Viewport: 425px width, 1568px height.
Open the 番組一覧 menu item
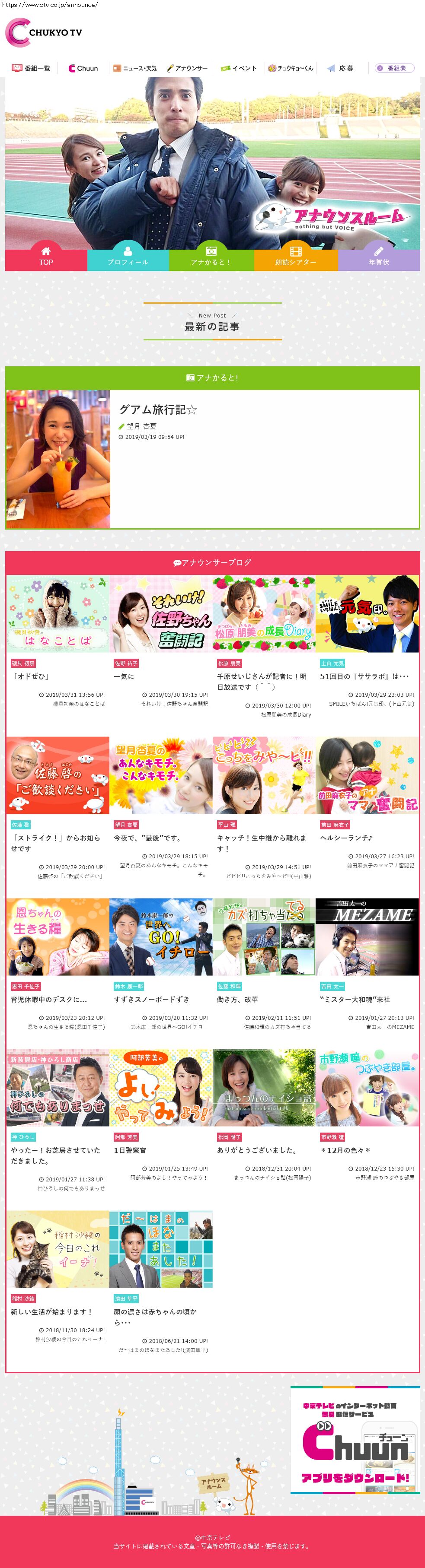pos(31,68)
